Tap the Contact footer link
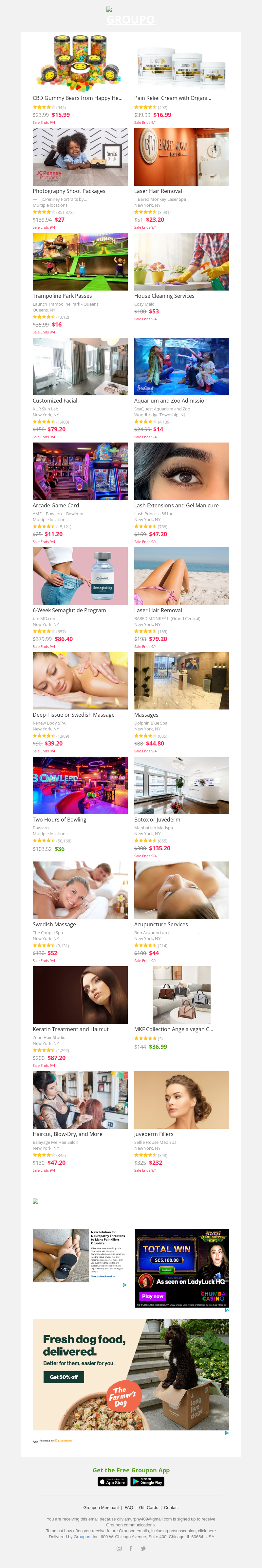 pyautogui.click(x=171, y=1507)
